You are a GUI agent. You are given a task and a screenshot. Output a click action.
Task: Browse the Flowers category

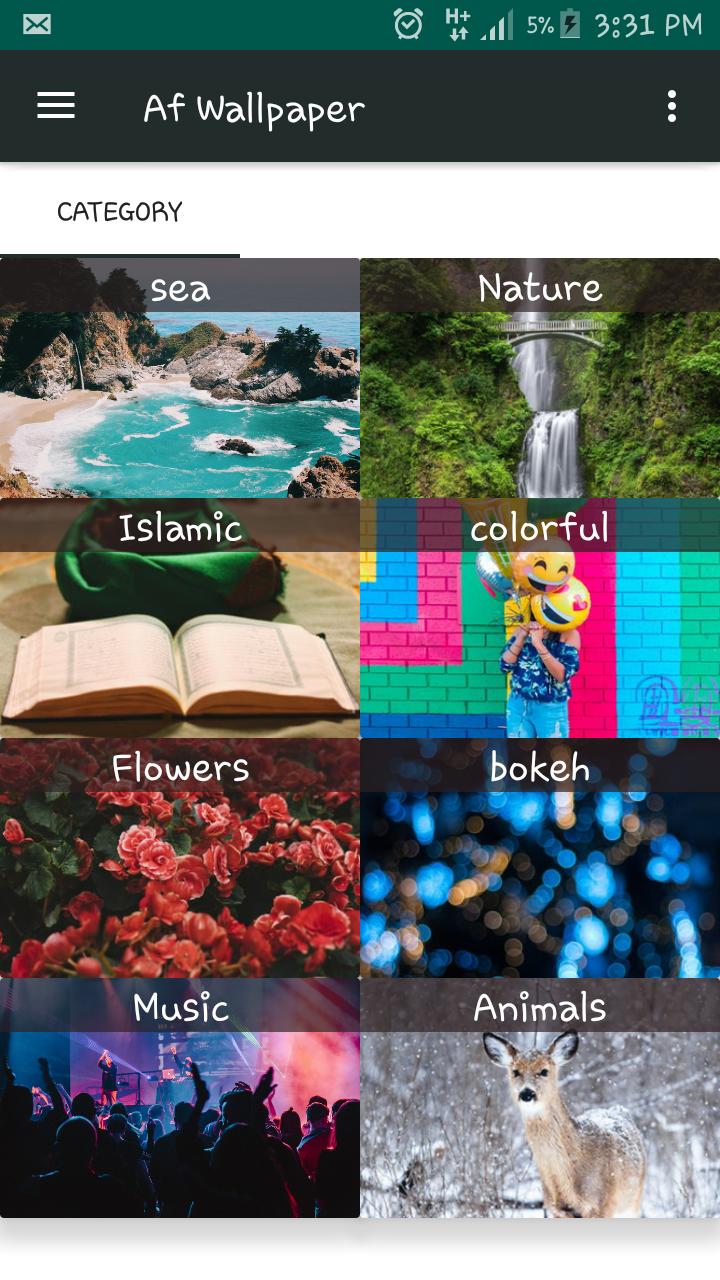(180, 860)
